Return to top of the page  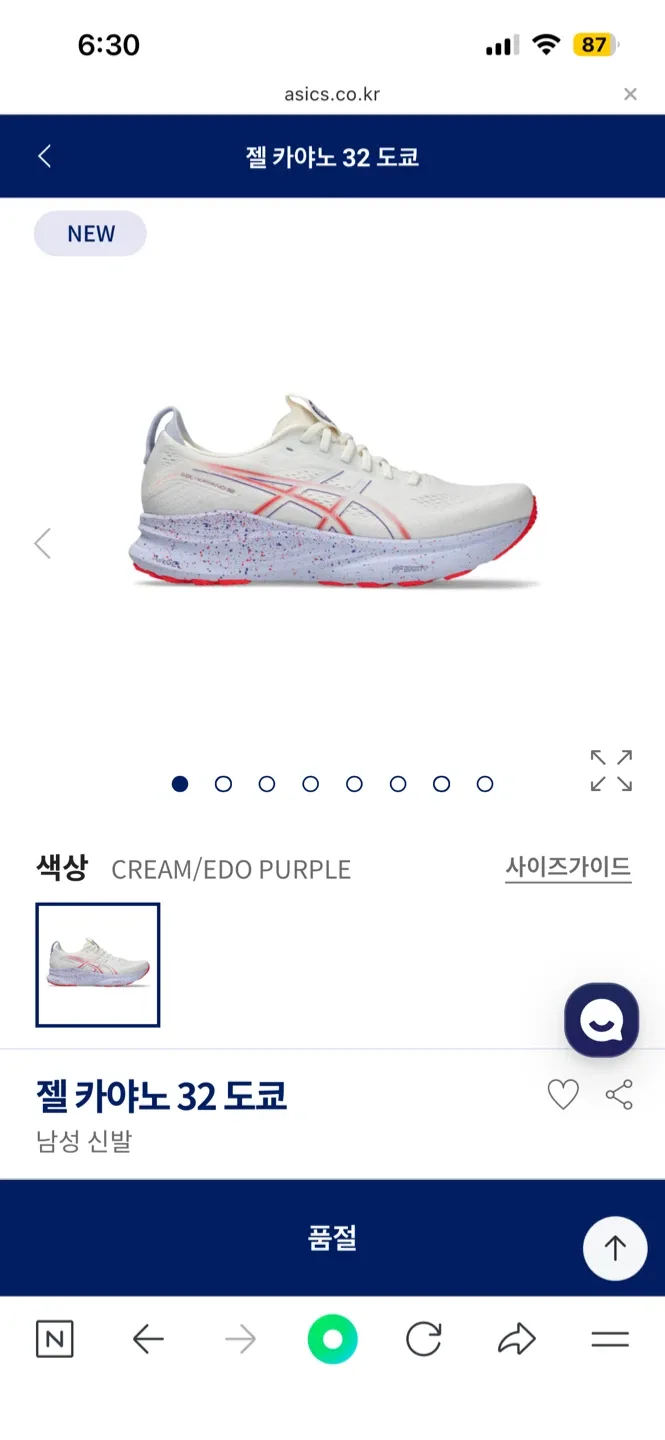615,1248
